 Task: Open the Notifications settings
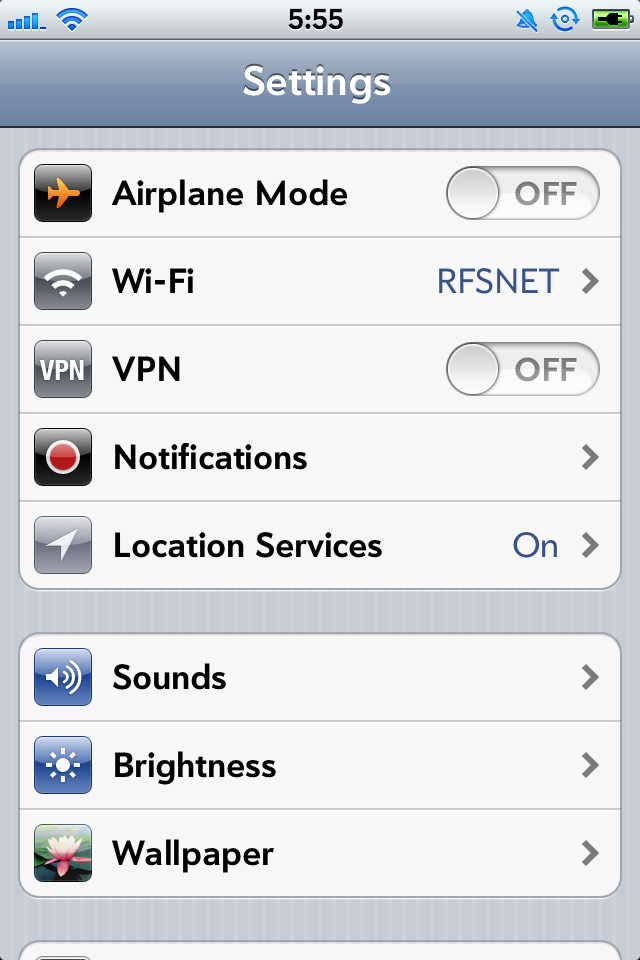(x=320, y=457)
